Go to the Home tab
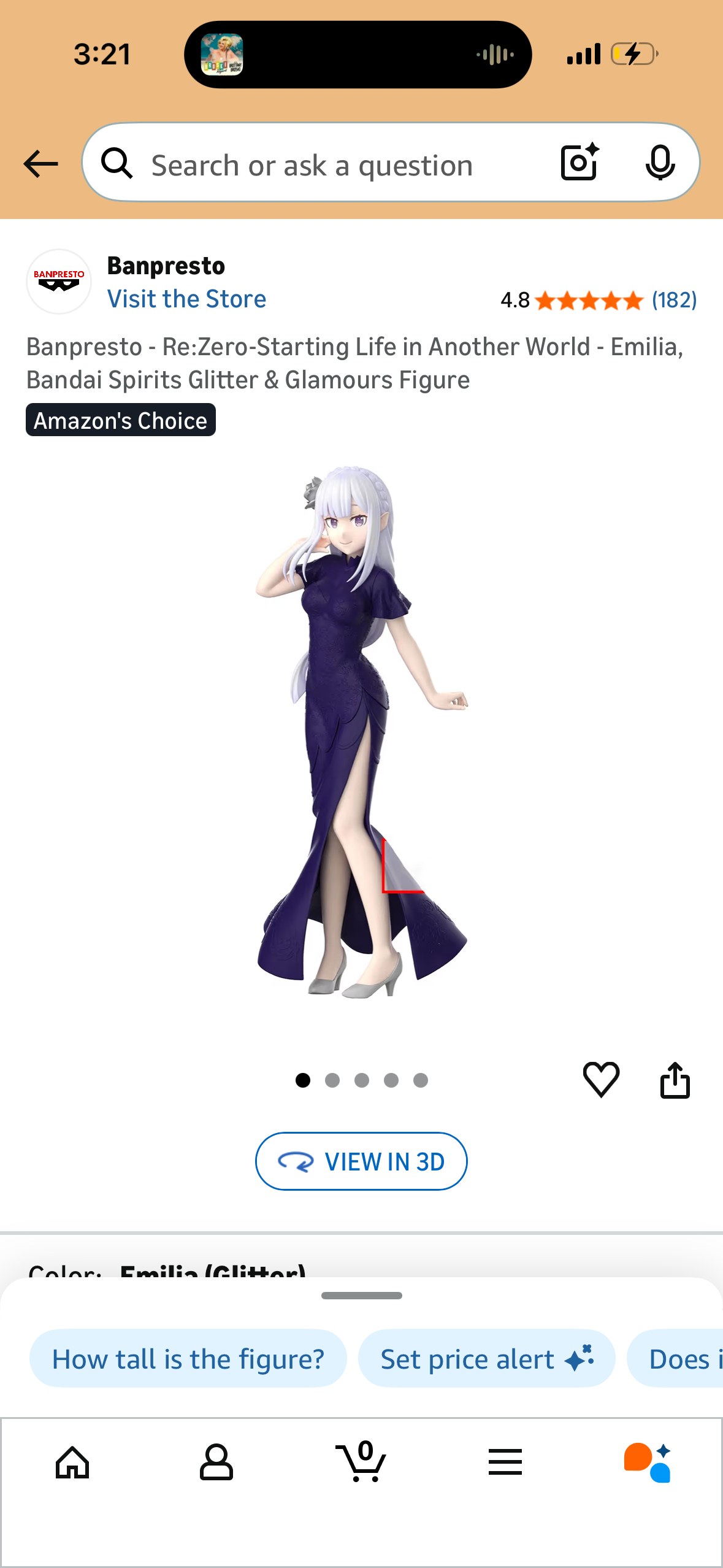 coord(72,1462)
